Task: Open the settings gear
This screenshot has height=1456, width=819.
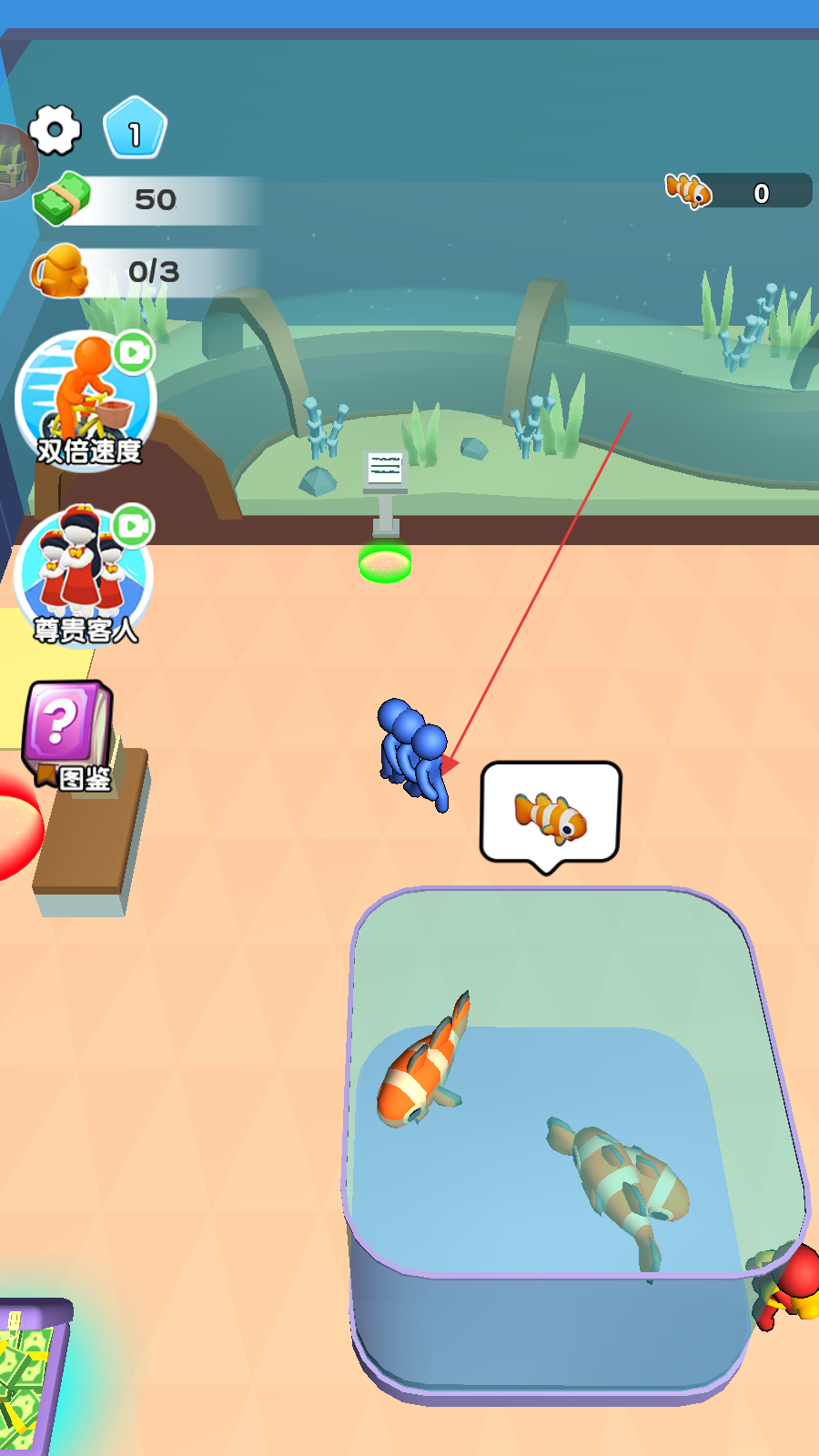Action: [55, 129]
